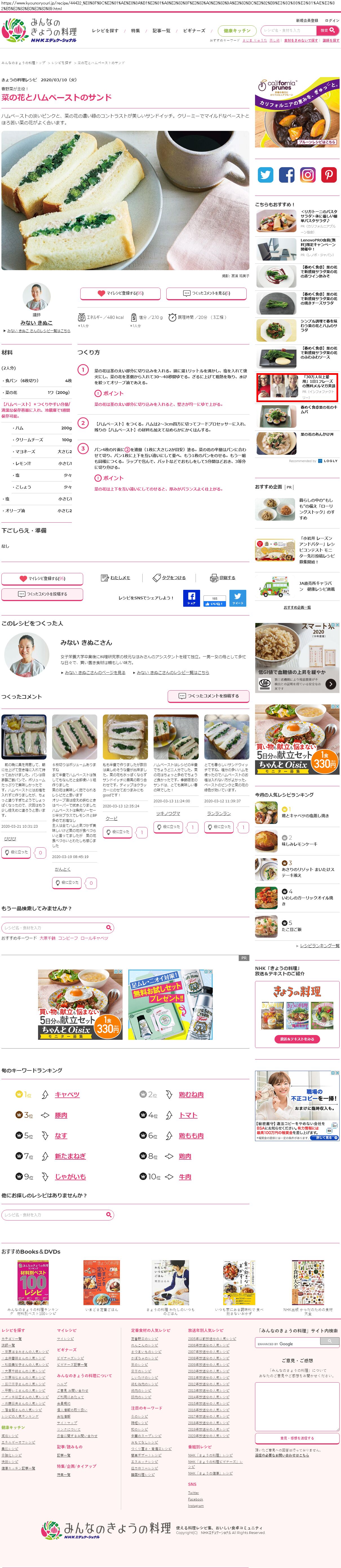Send feedback with 意見・感想を送信する
Image resolution: width=341 pixels, height=1568 pixels.
tap(297, 1438)
